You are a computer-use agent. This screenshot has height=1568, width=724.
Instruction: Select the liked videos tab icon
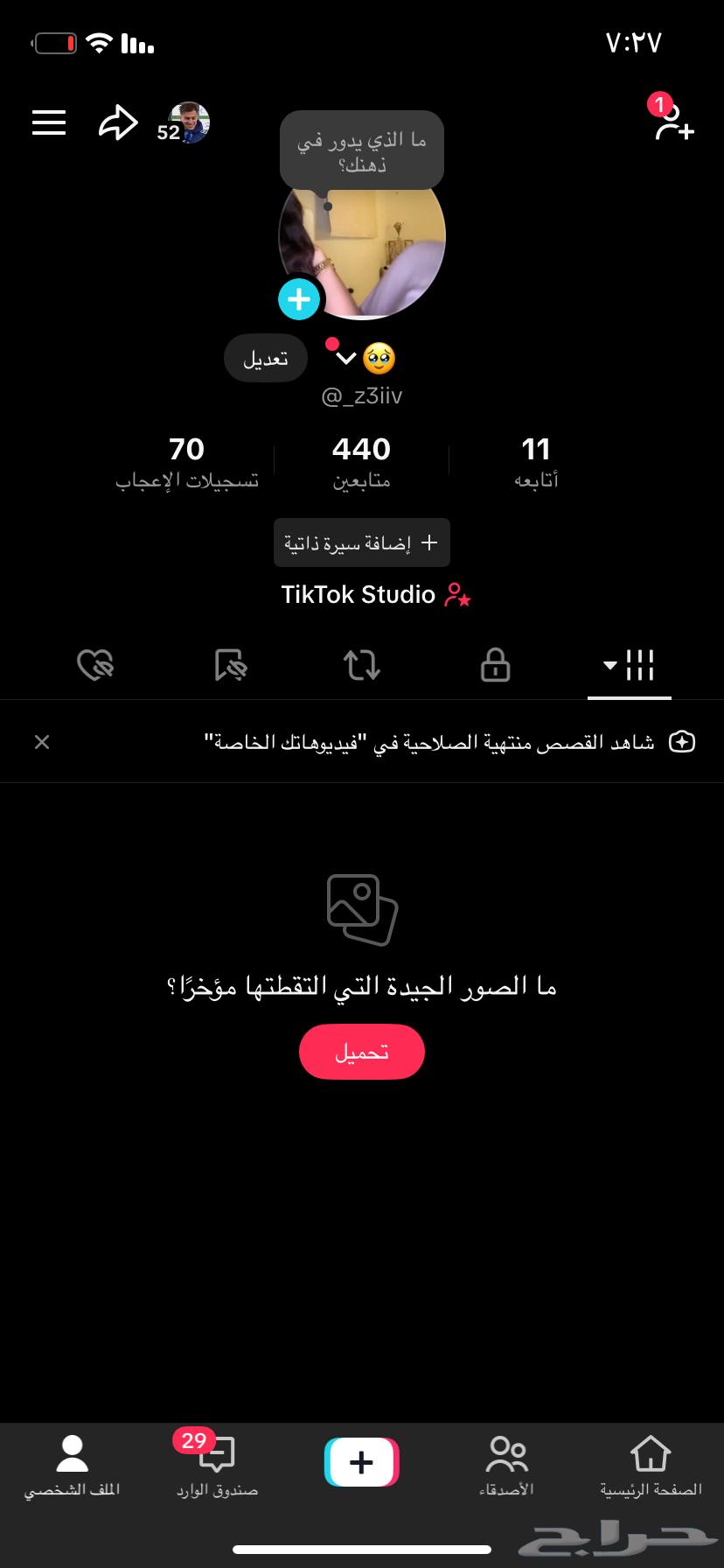click(x=95, y=665)
